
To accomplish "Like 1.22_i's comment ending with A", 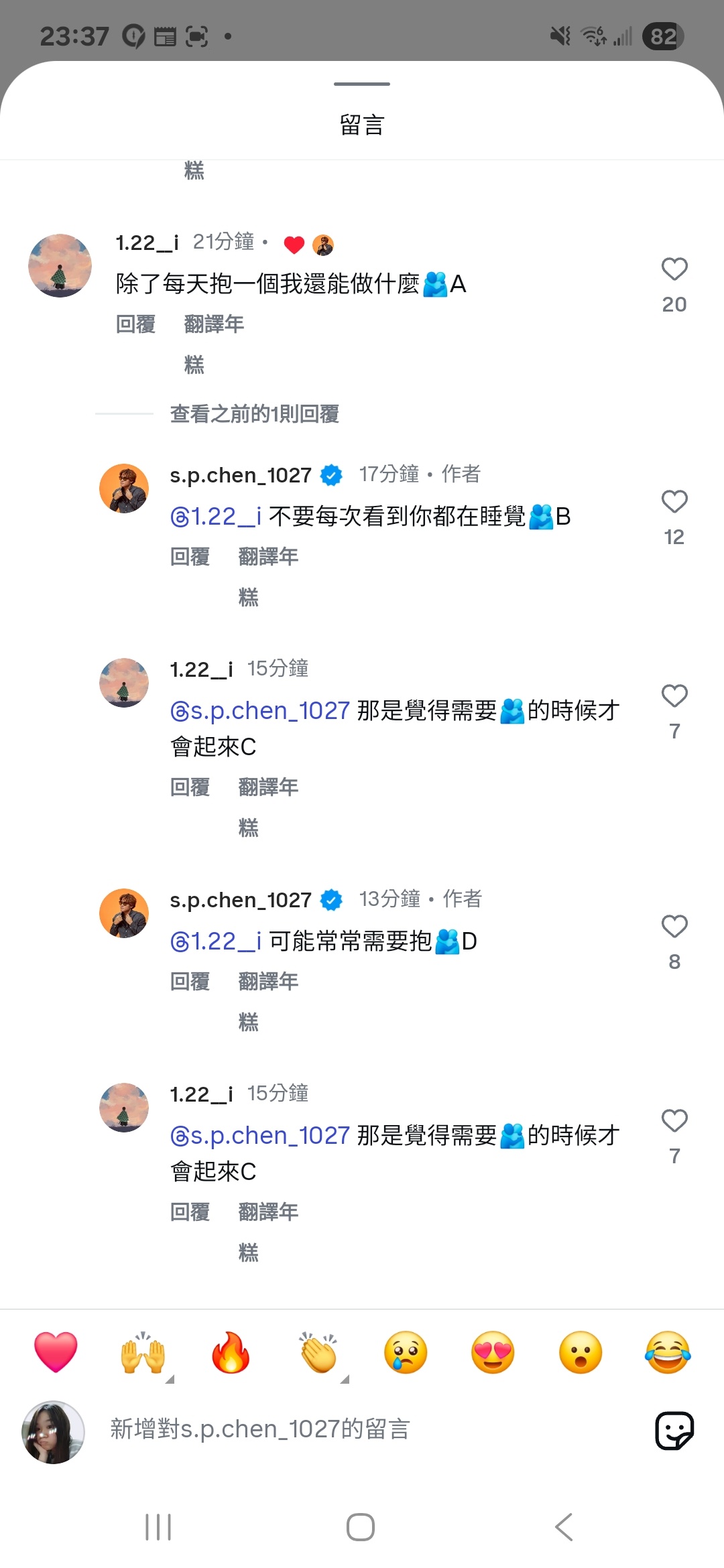I will click(674, 269).
